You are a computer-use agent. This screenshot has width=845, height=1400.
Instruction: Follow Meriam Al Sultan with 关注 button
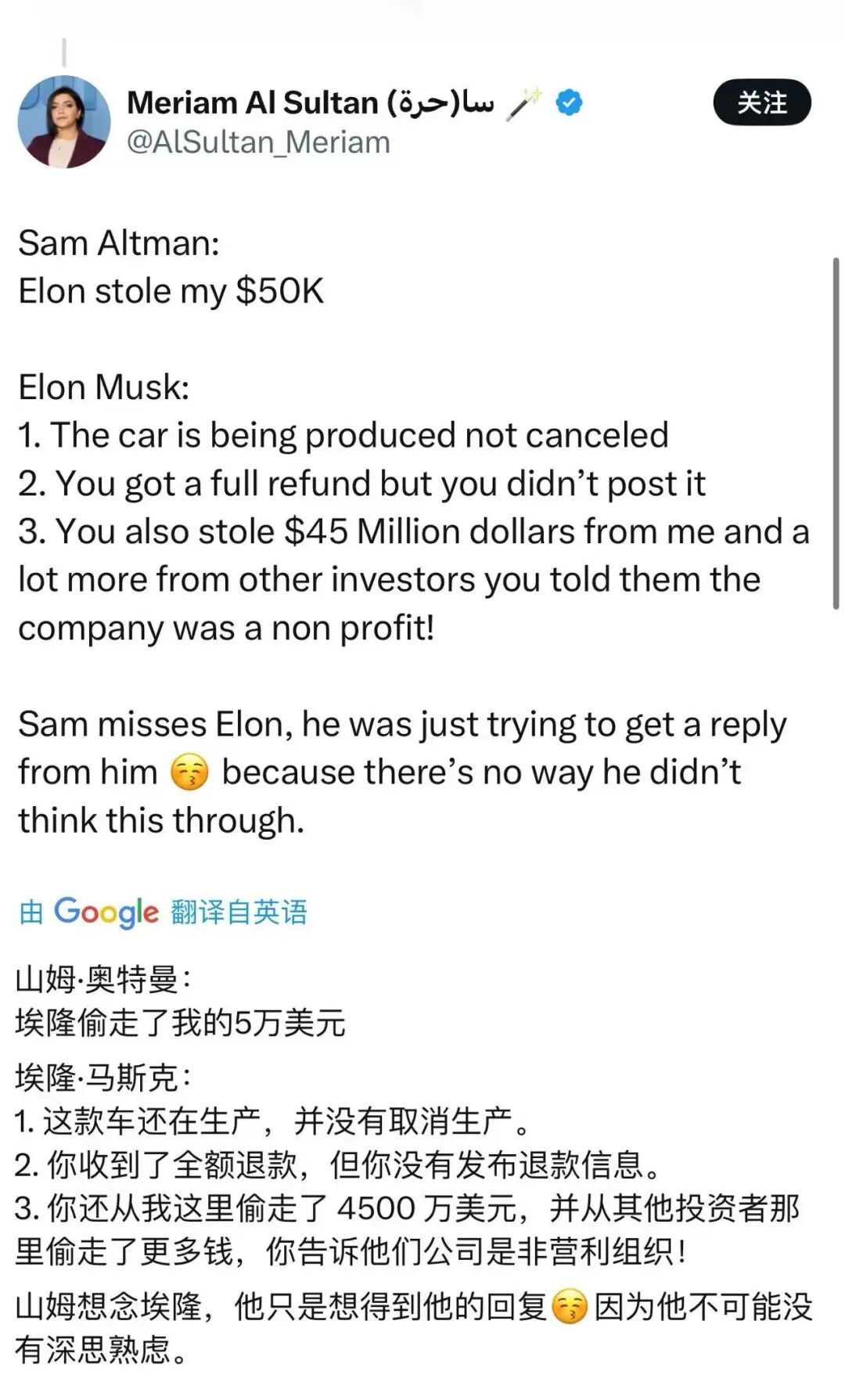pyautogui.click(x=761, y=103)
